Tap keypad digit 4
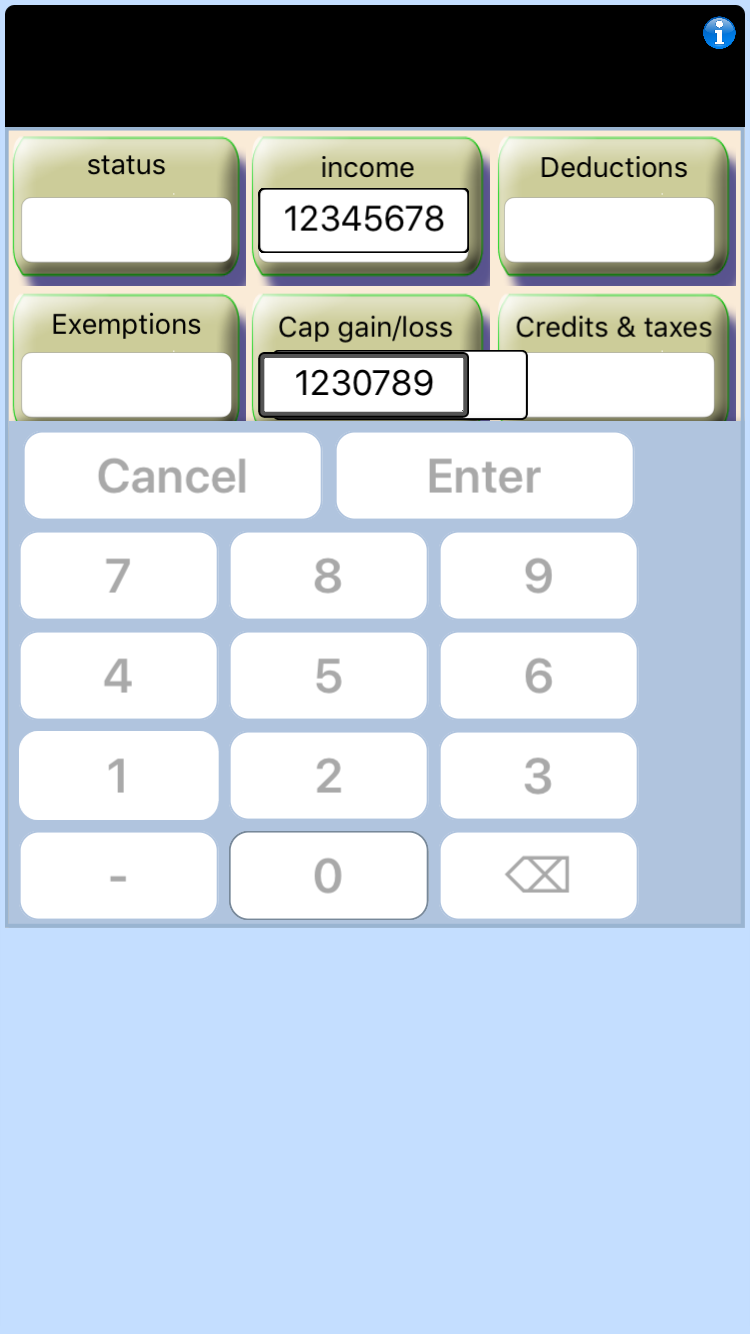Image resolution: width=750 pixels, height=1334 pixels. click(118, 676)
